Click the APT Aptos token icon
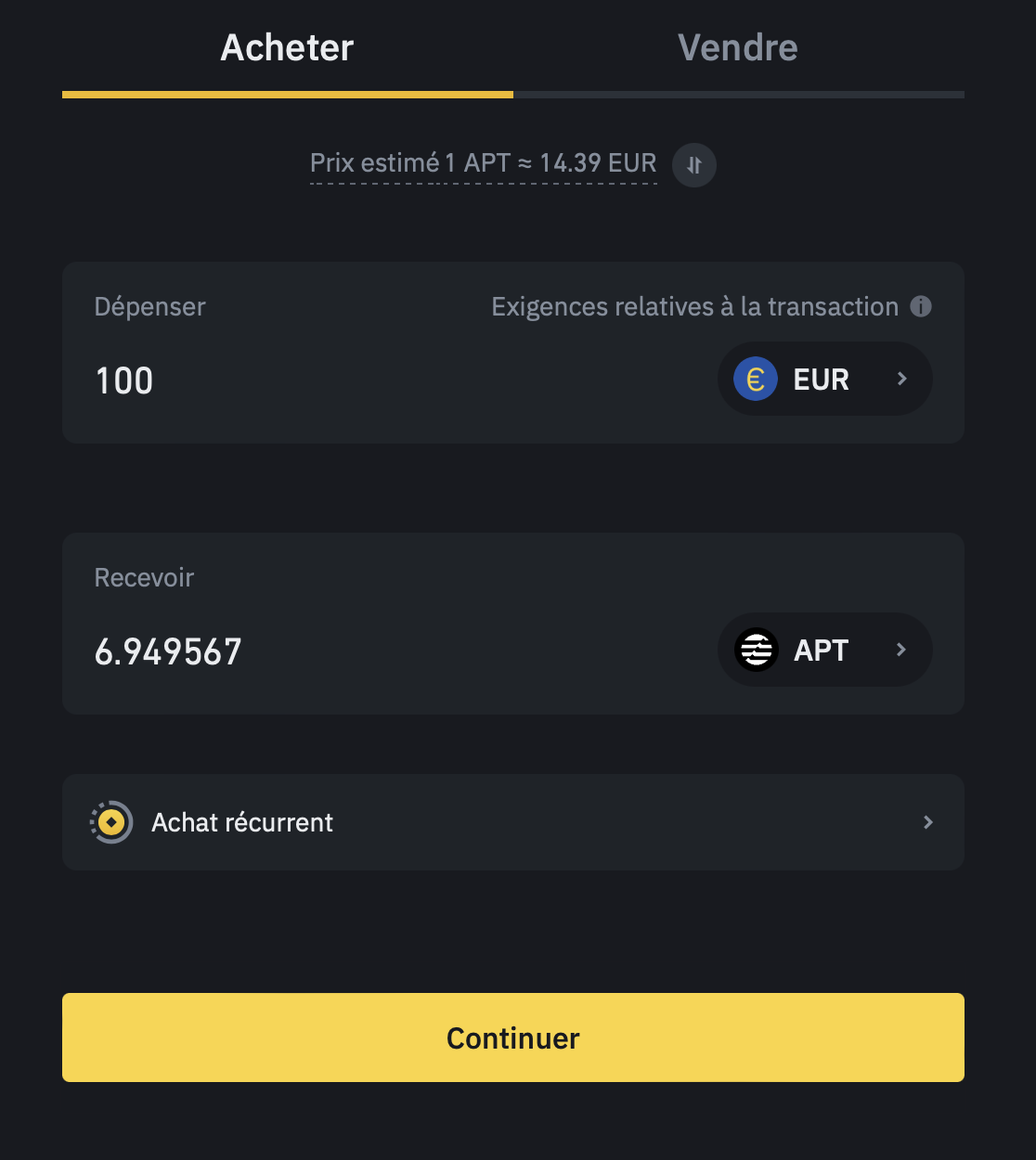This screenshot has width=1036, height=1160. click(x=757, y=650)
